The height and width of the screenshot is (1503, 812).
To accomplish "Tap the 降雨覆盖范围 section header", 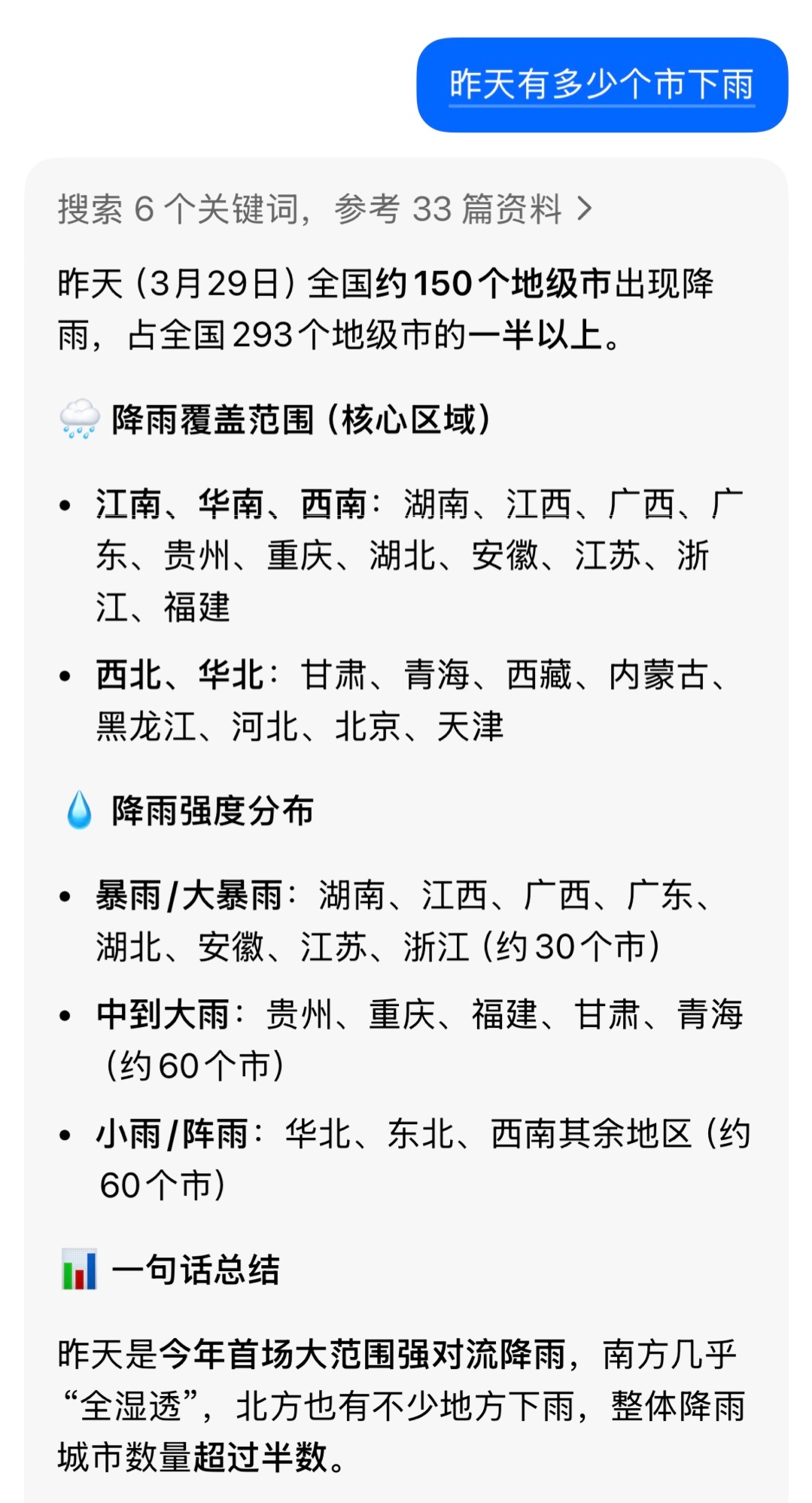I will click(x=301, y=419).
